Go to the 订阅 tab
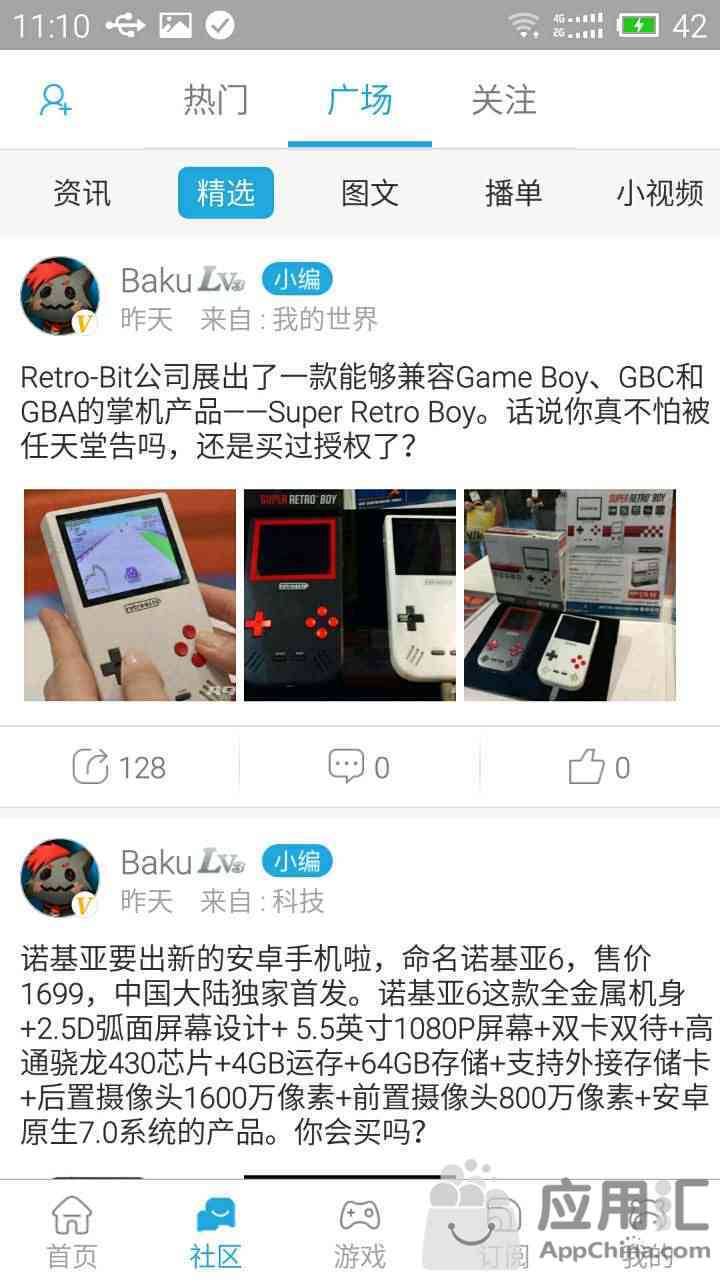The image size is (720, 1280). [504, 1232]
